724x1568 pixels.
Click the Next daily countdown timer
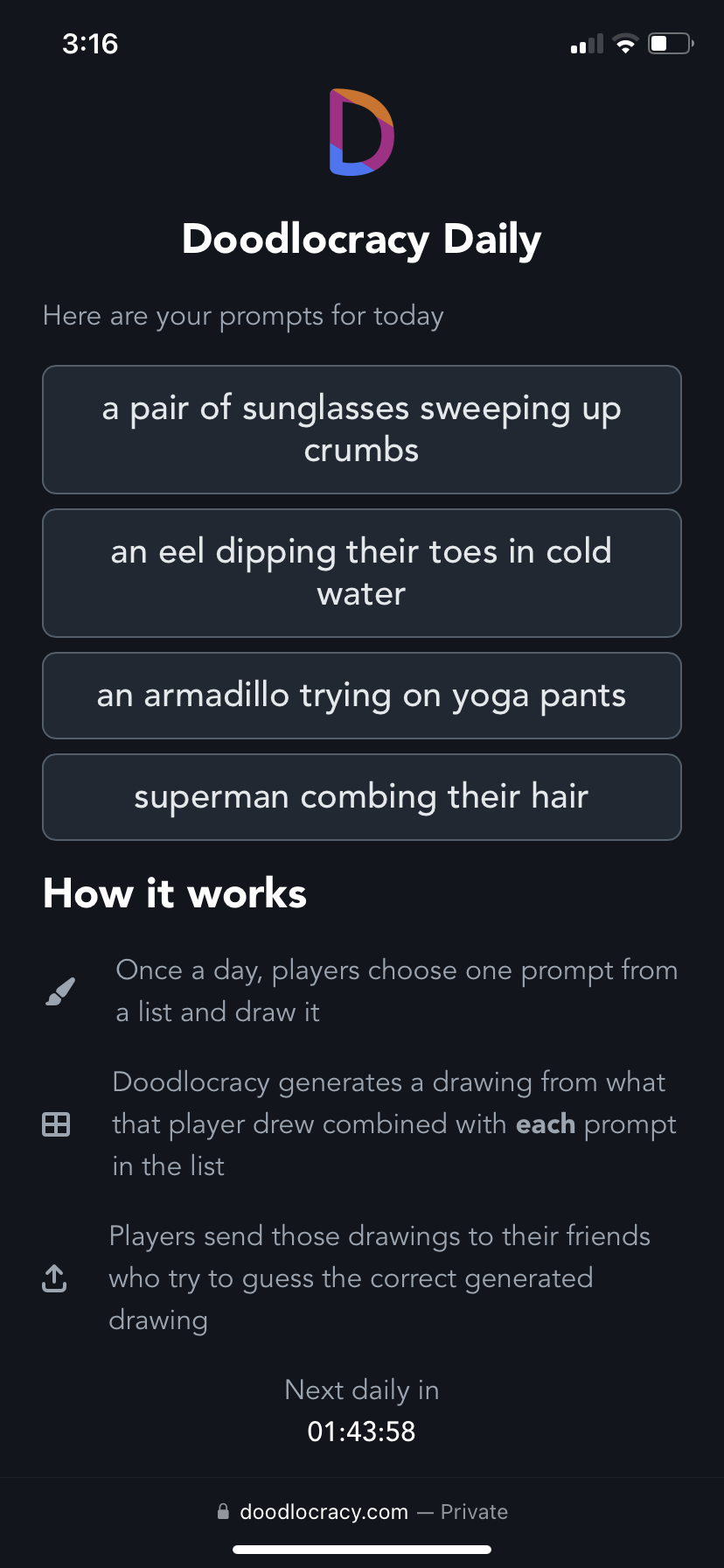pos(361,1431)
